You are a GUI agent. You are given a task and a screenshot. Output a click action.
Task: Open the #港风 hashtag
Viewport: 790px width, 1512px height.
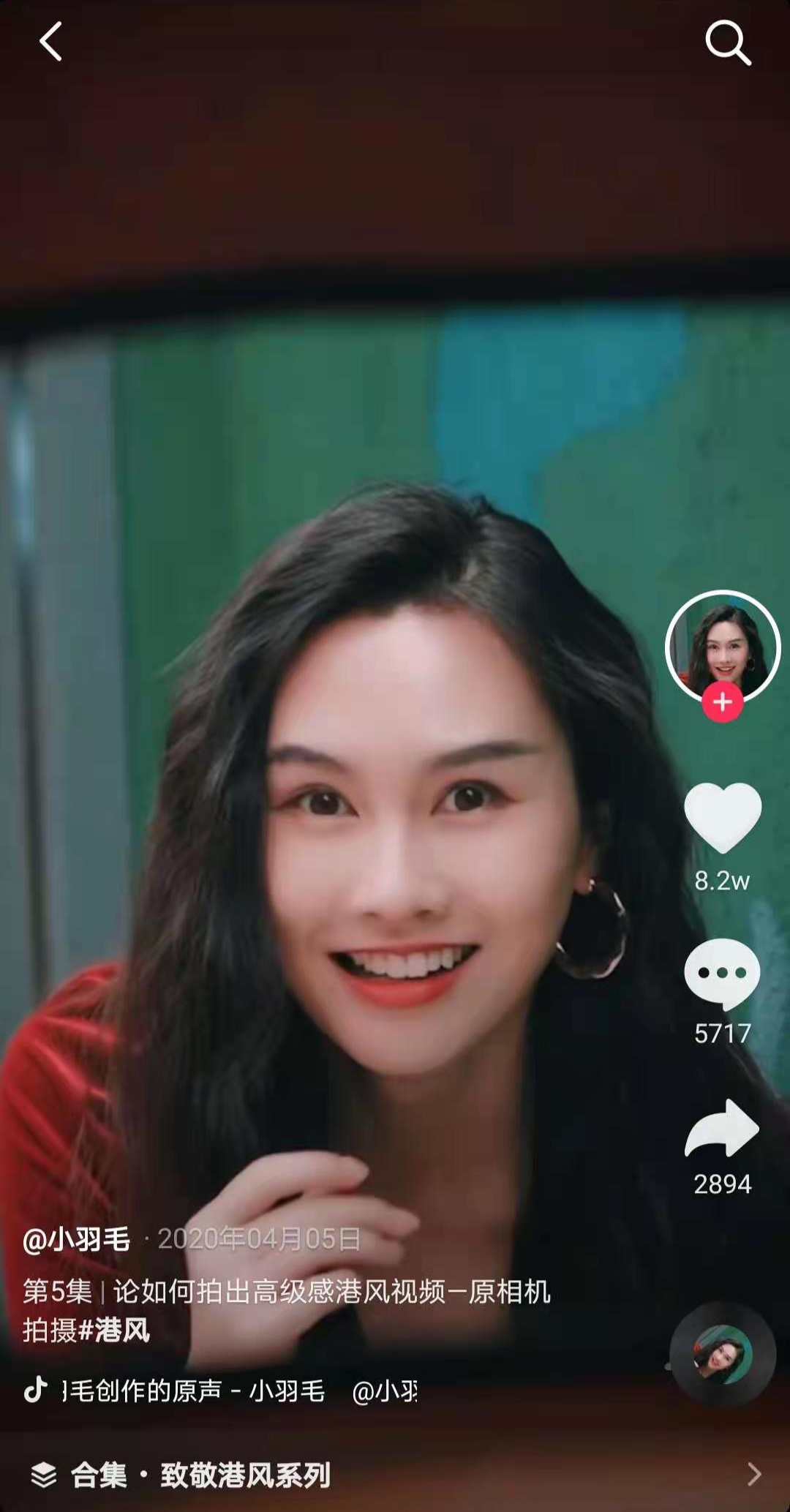114,1330
